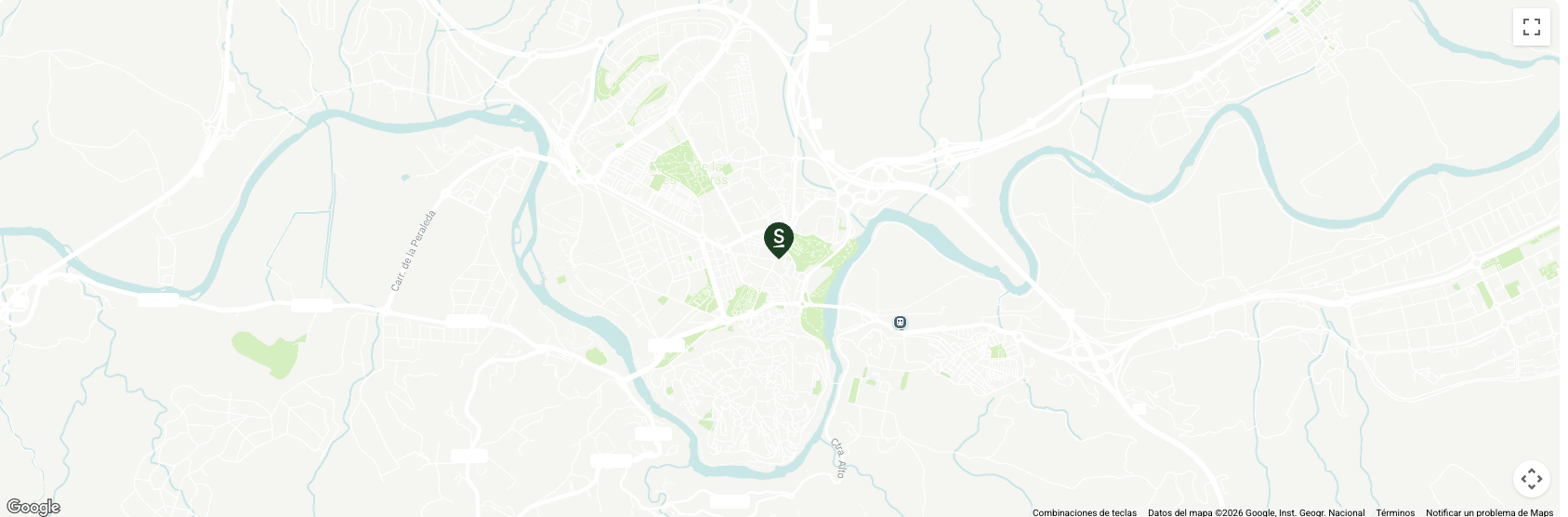Toggle fullscreen map view
Viewport: 1568px width, 517px height.
pos(1531,27)
